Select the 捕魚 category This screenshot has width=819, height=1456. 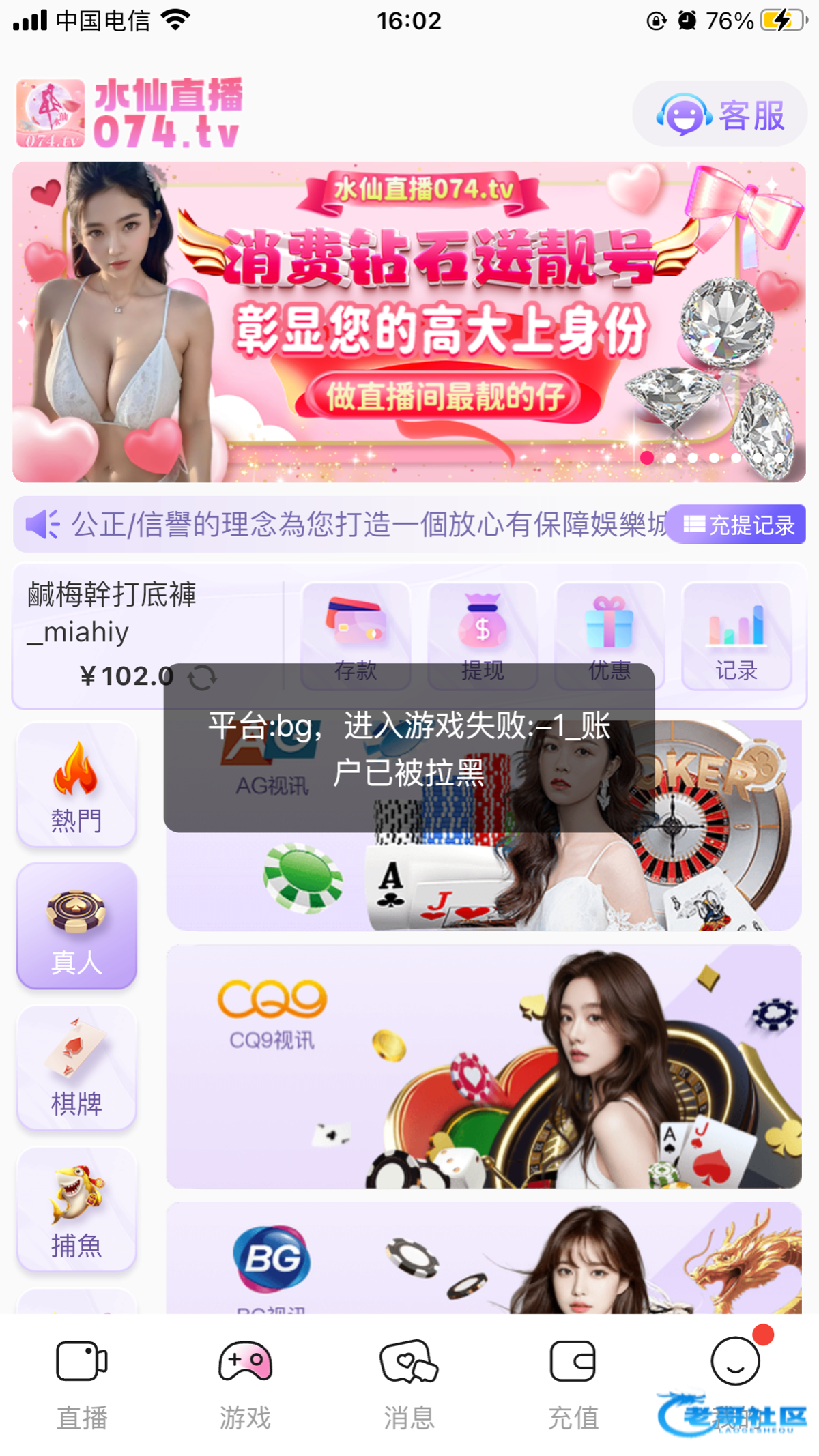point(76,1210)
